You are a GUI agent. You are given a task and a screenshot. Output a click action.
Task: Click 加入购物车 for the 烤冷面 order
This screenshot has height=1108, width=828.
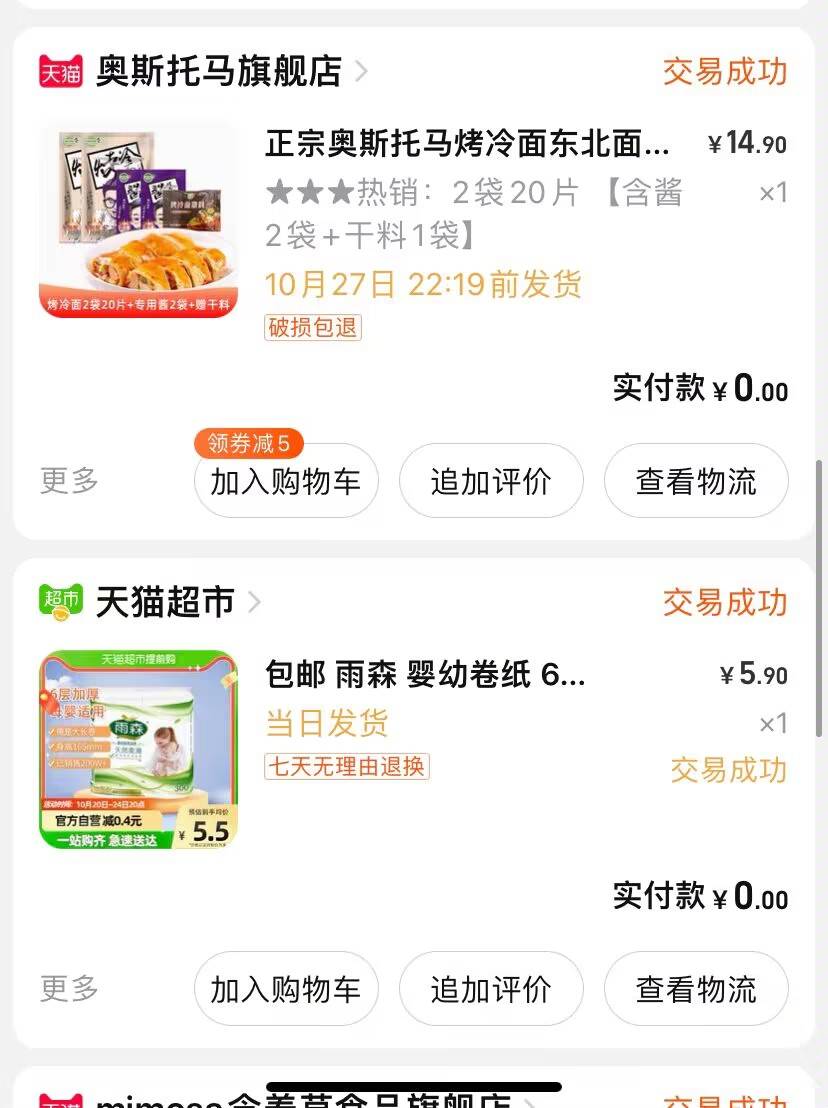point(285,481)
